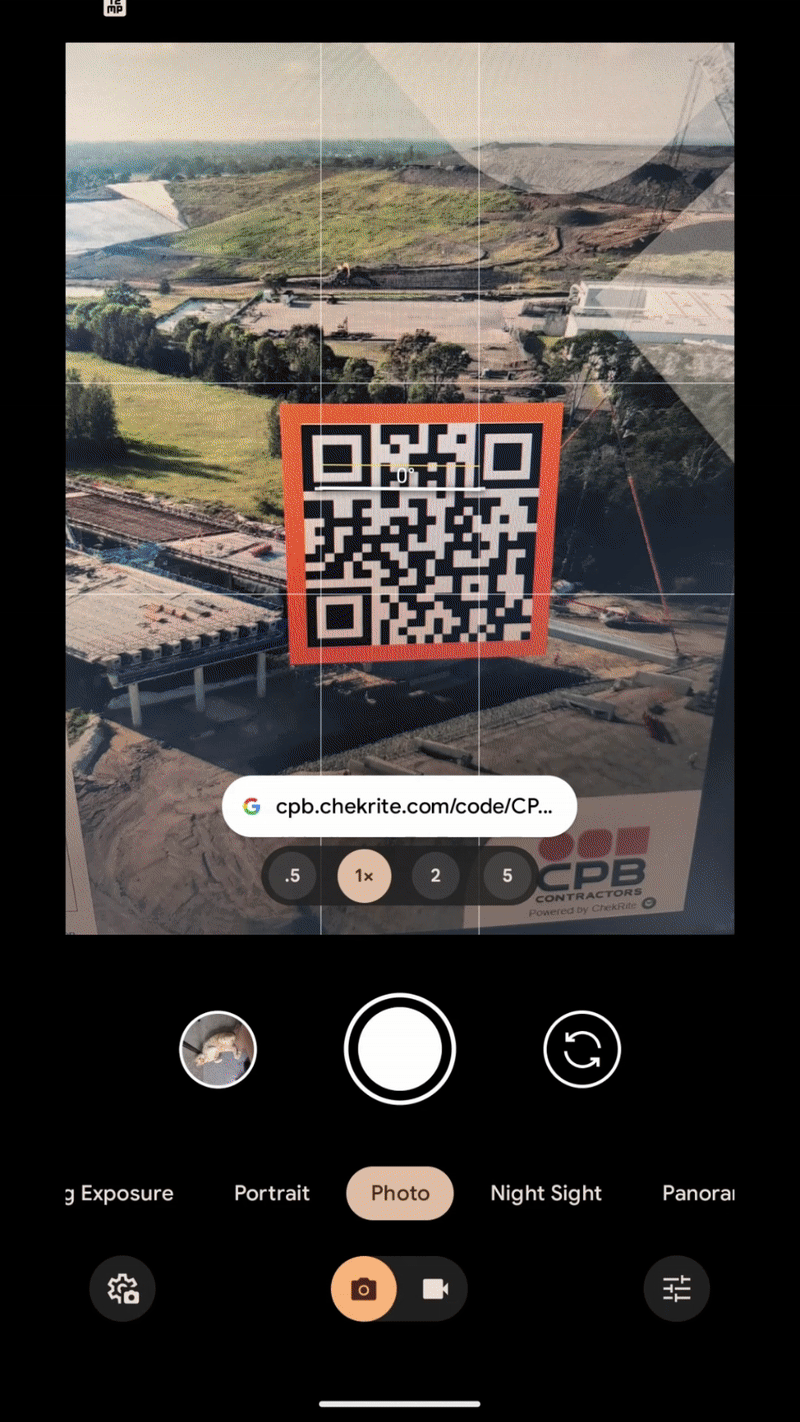Open camera settings gear

coord(123,1289)
